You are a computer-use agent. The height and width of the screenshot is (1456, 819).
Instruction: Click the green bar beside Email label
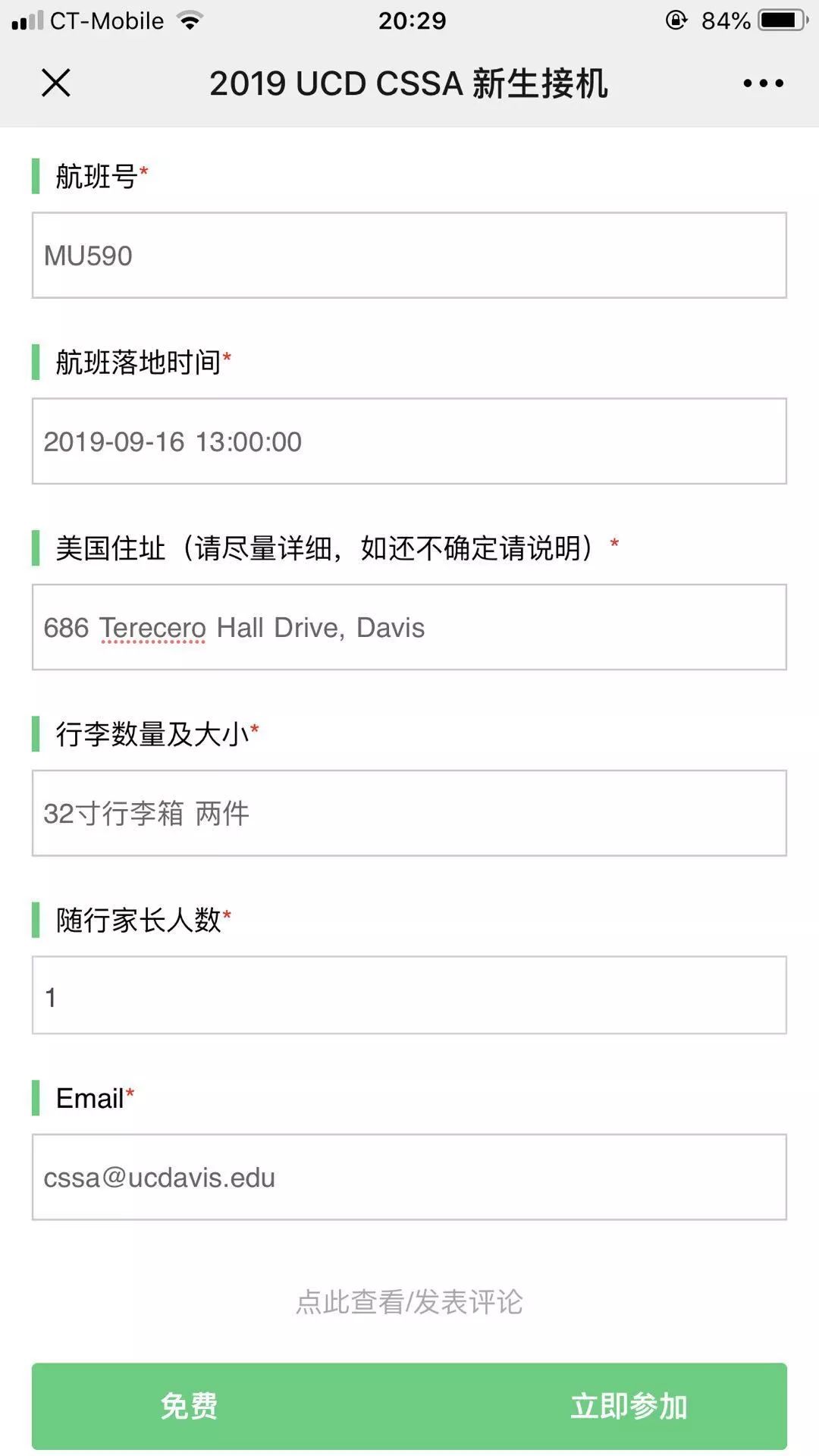pos(35,1097)
